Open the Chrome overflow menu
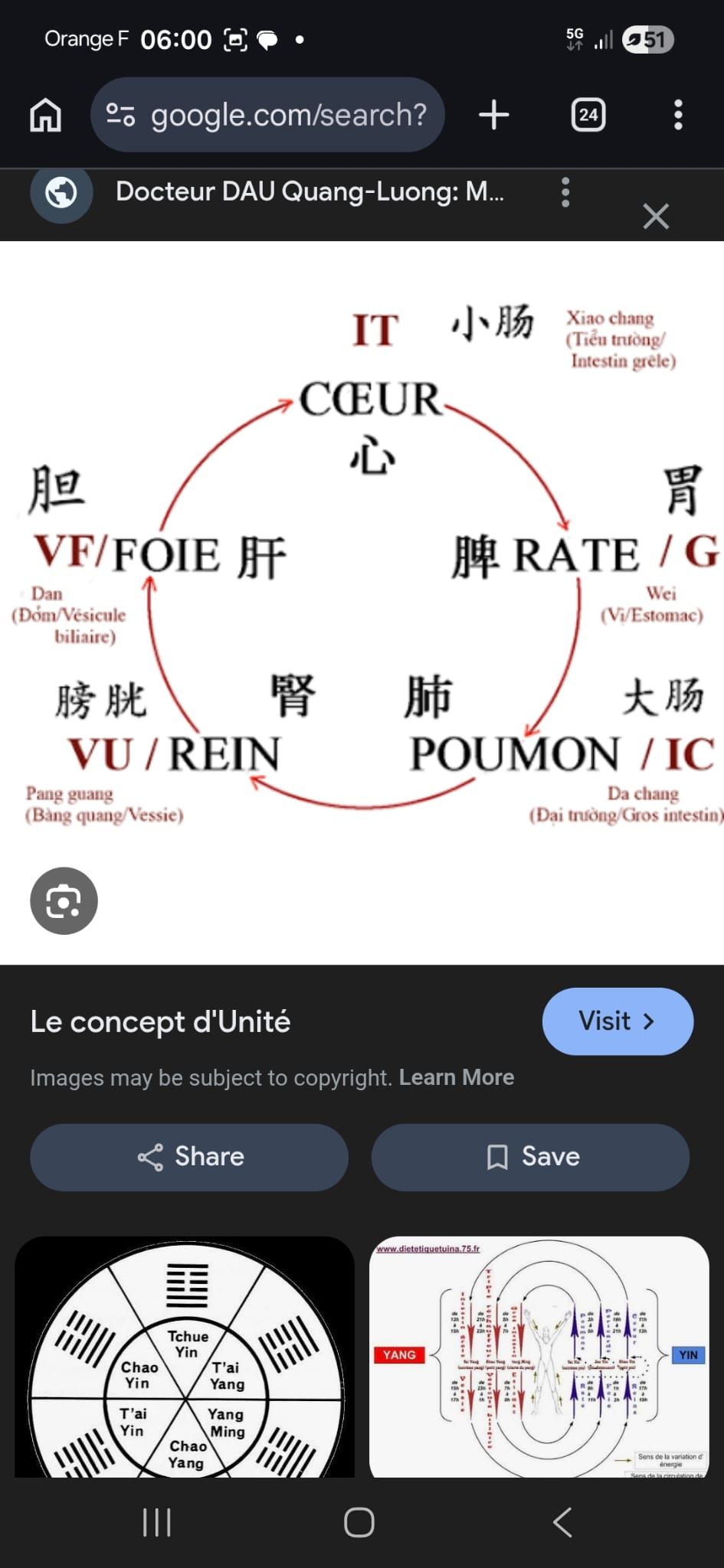The height and width of the screenshot is (1568, 724). point(678,116)
